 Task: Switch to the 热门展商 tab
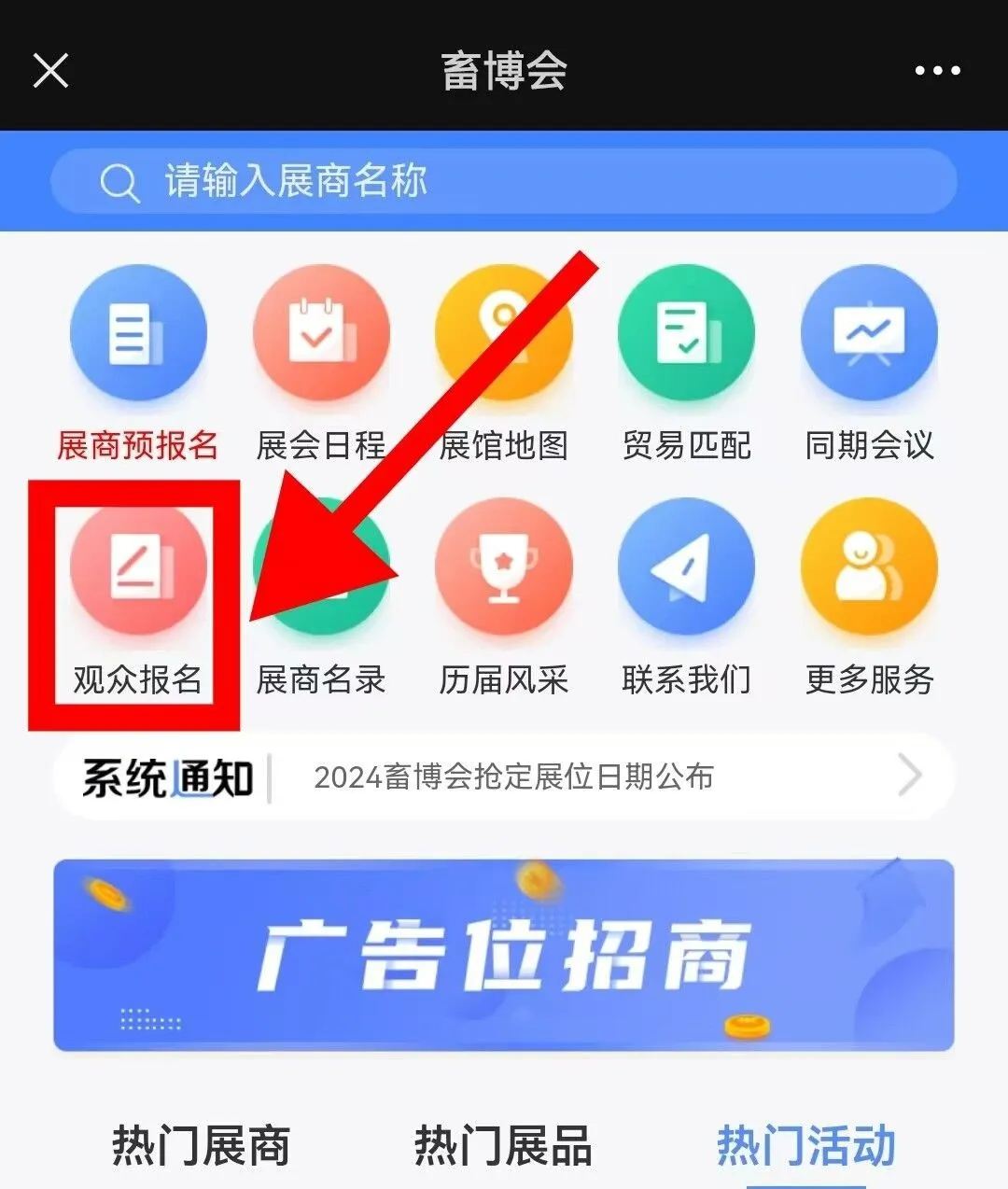point(201,1145)
